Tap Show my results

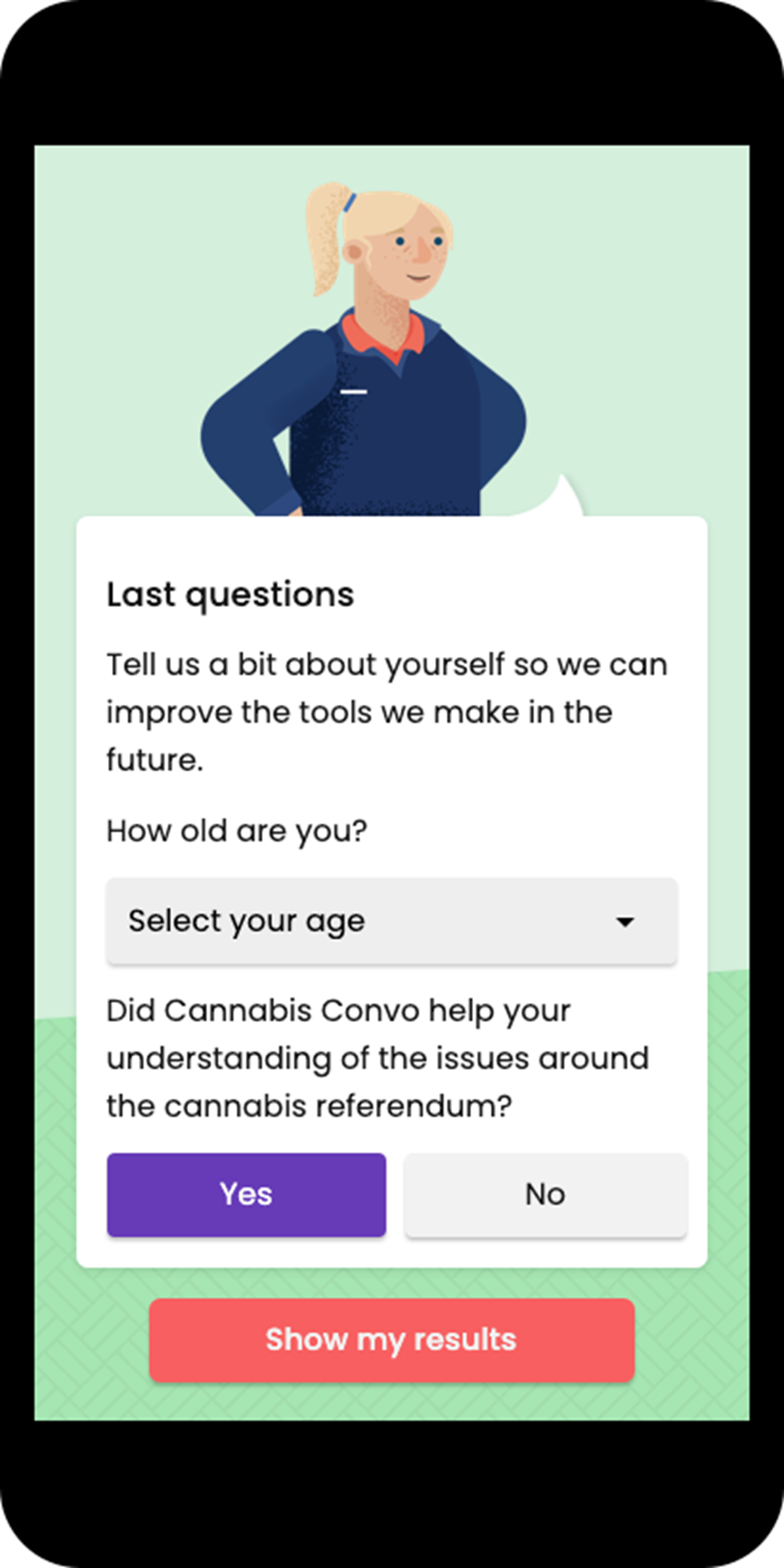[392, 1340]
